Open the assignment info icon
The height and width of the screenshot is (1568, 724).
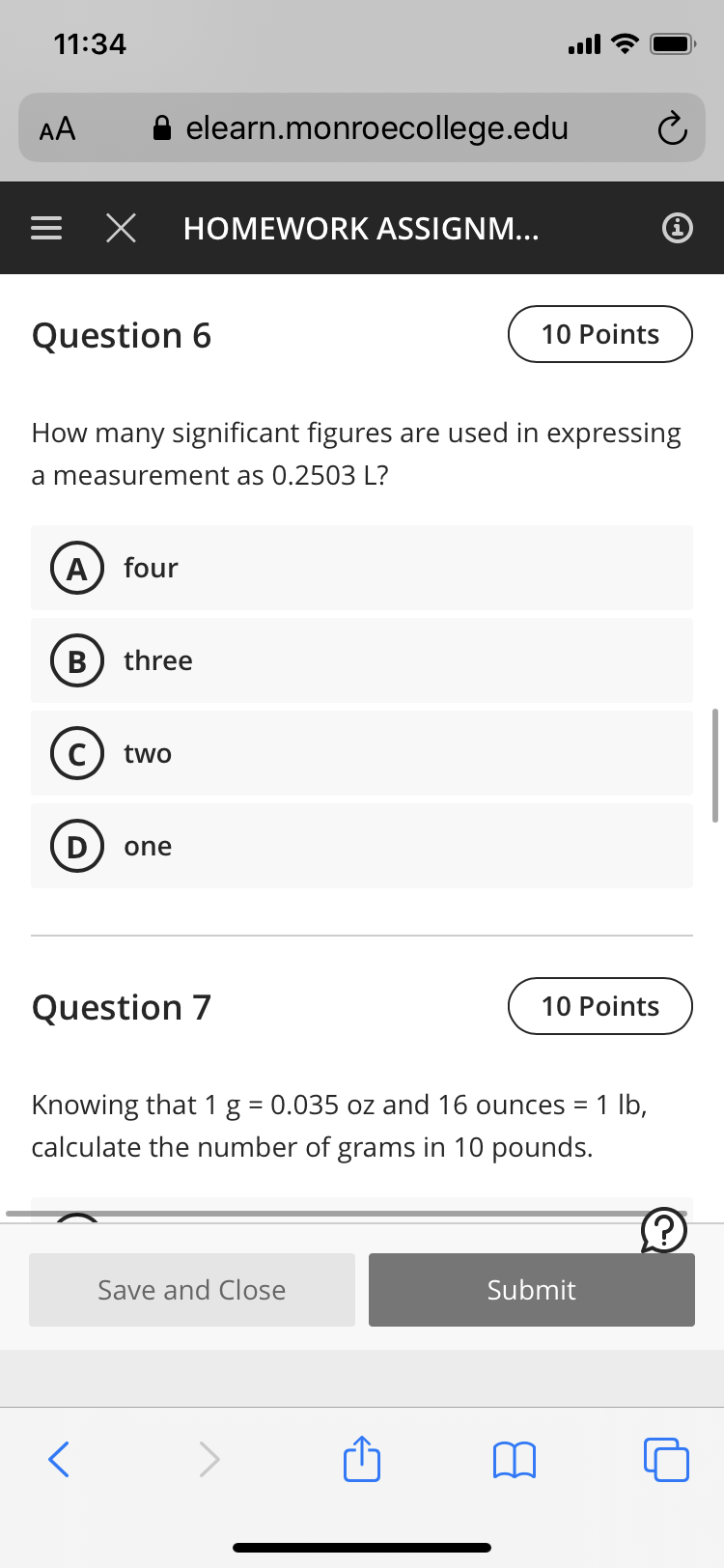point(678,229)
